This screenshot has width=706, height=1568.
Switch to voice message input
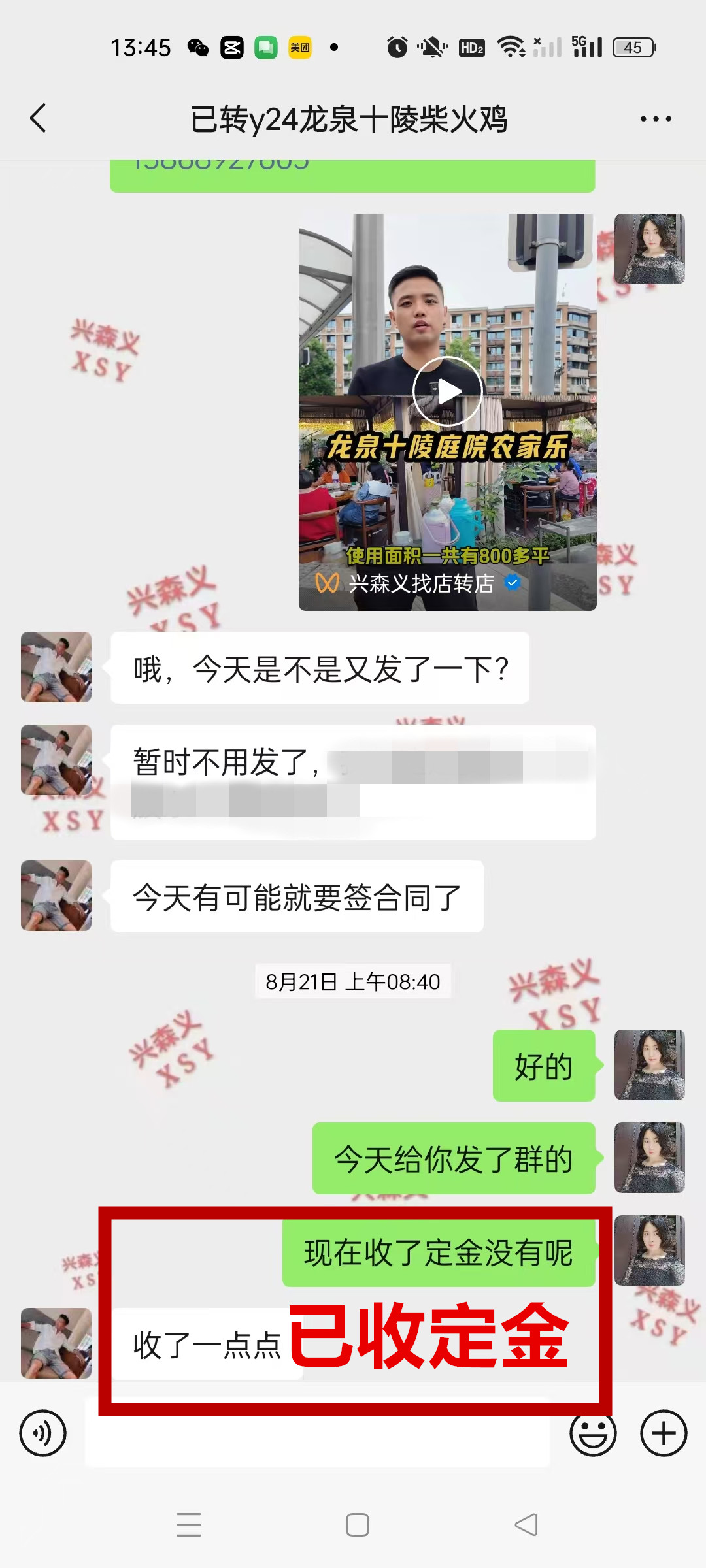tap(43, 1433)
